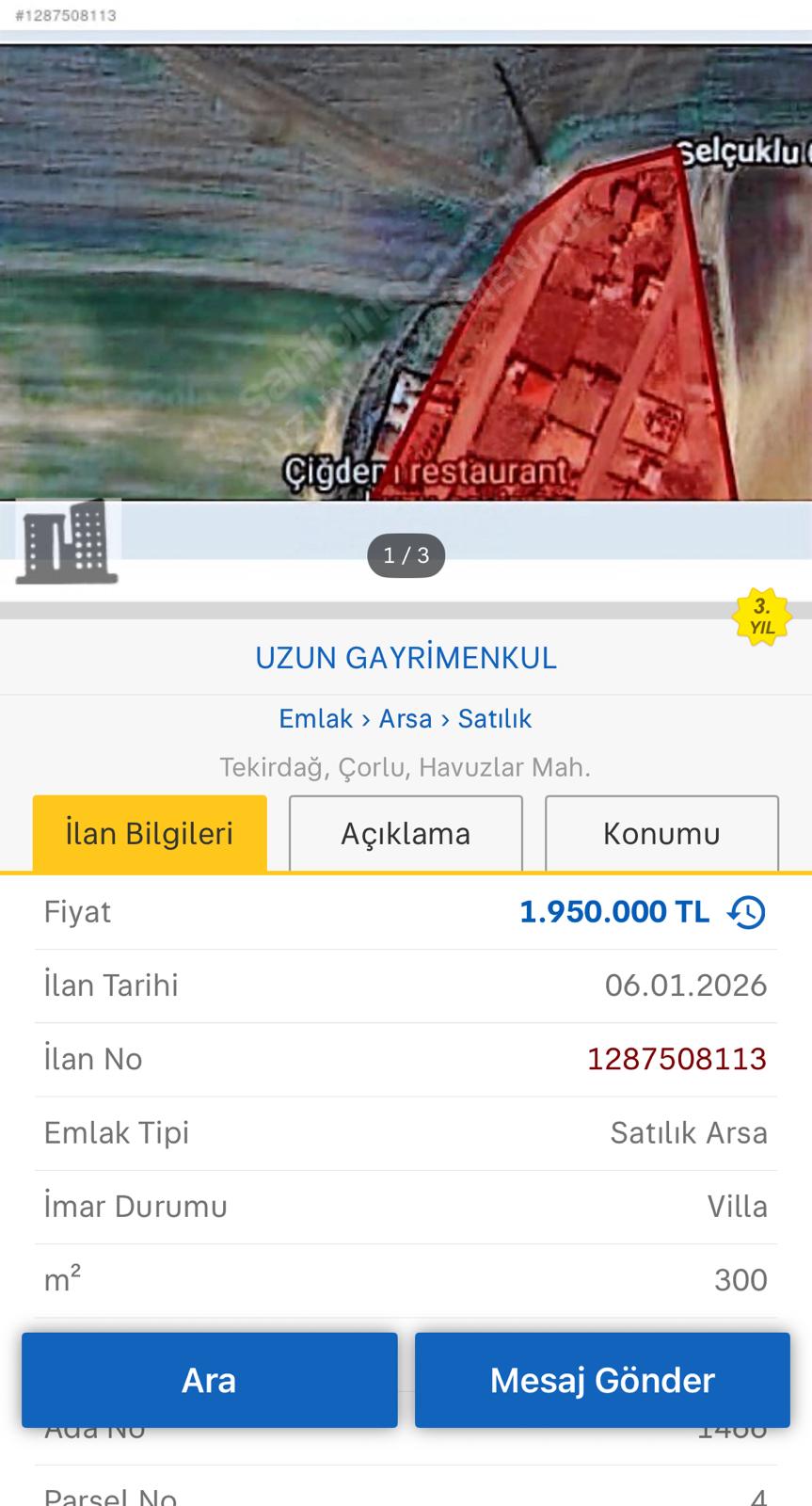Open the agency logo building icon
This screenshot has width=812, height=1506.
68,541
